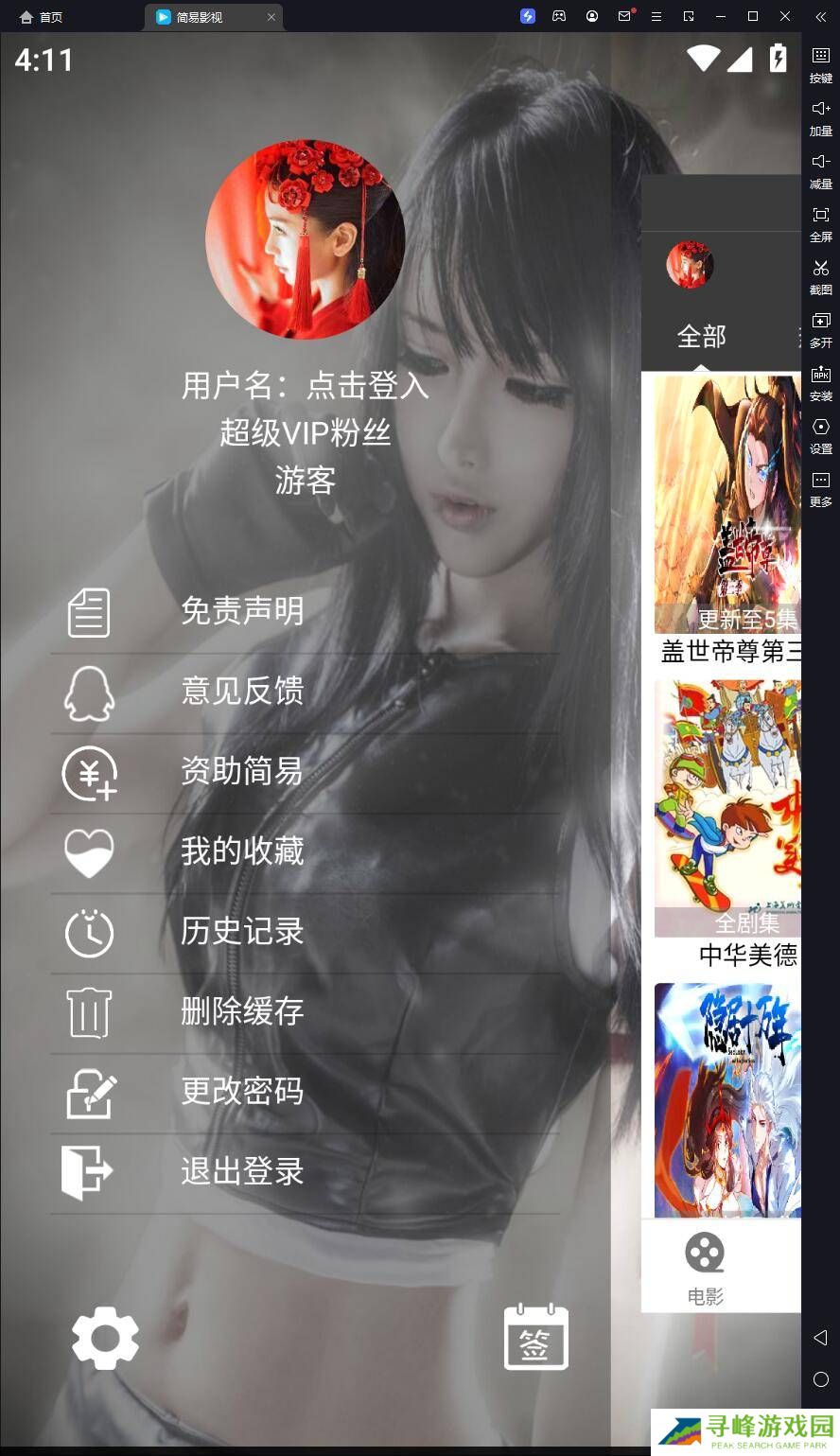
Task: View 历史记录 watch history
Action: click(242, 932)
